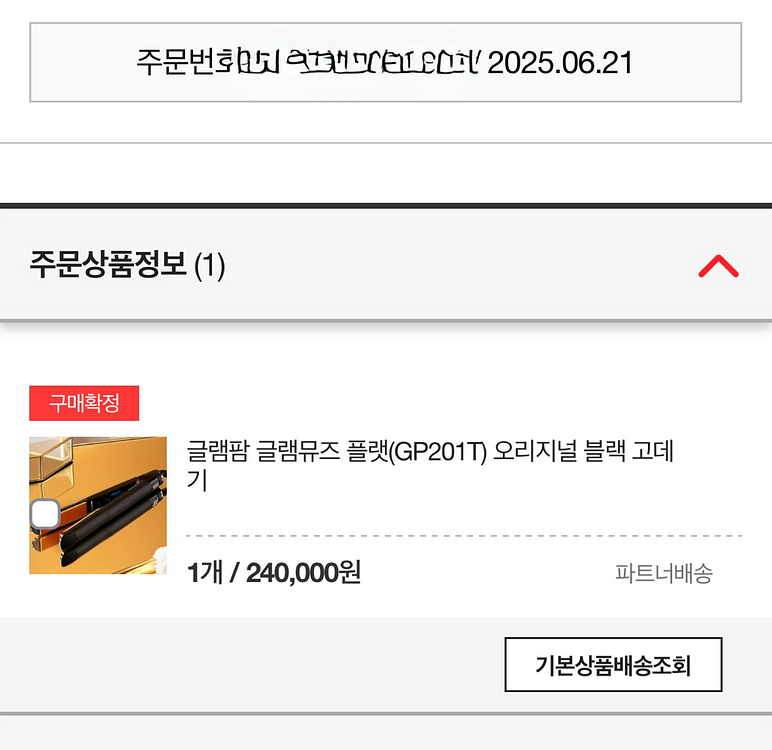
Task: Check the box on the product image
Action: pos(45,515)
